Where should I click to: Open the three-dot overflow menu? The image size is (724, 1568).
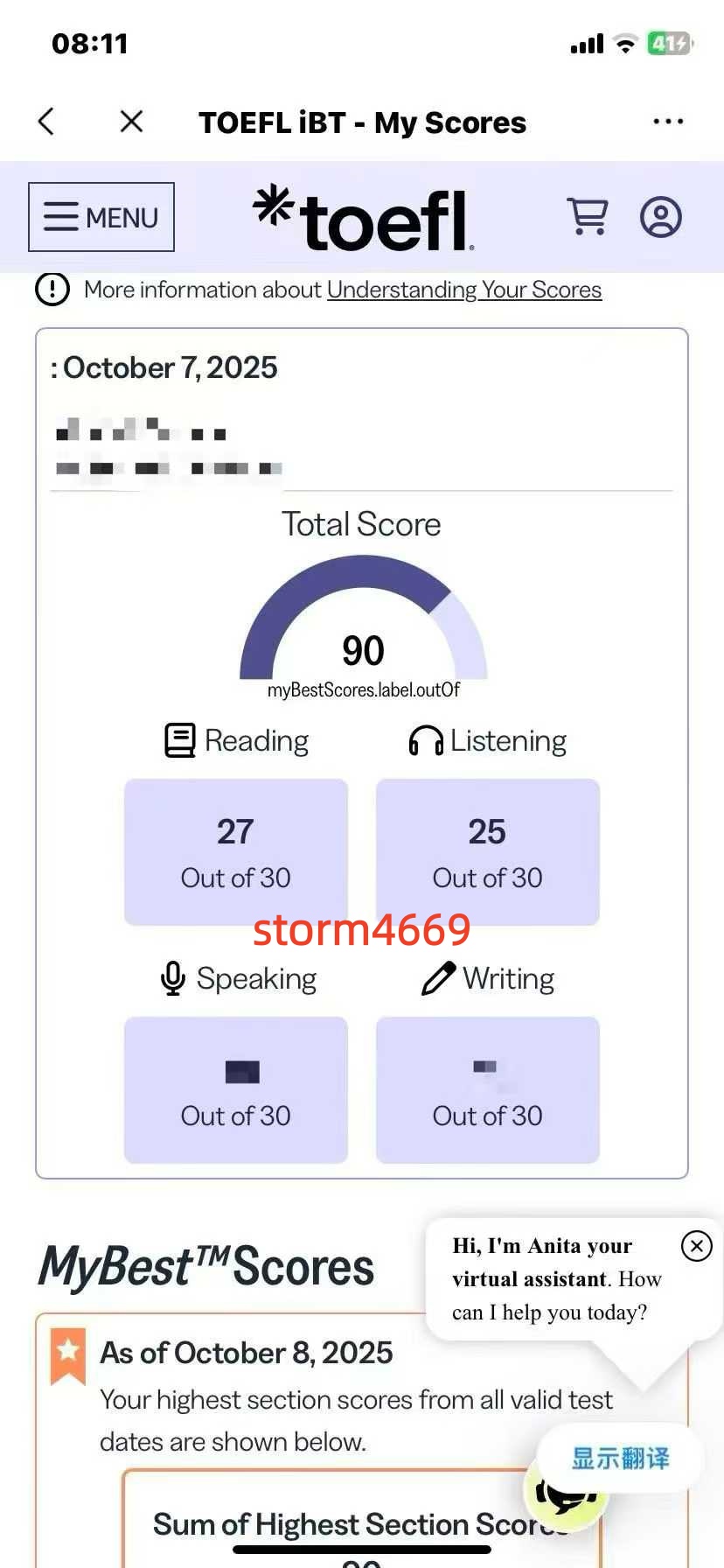(668, 122)
